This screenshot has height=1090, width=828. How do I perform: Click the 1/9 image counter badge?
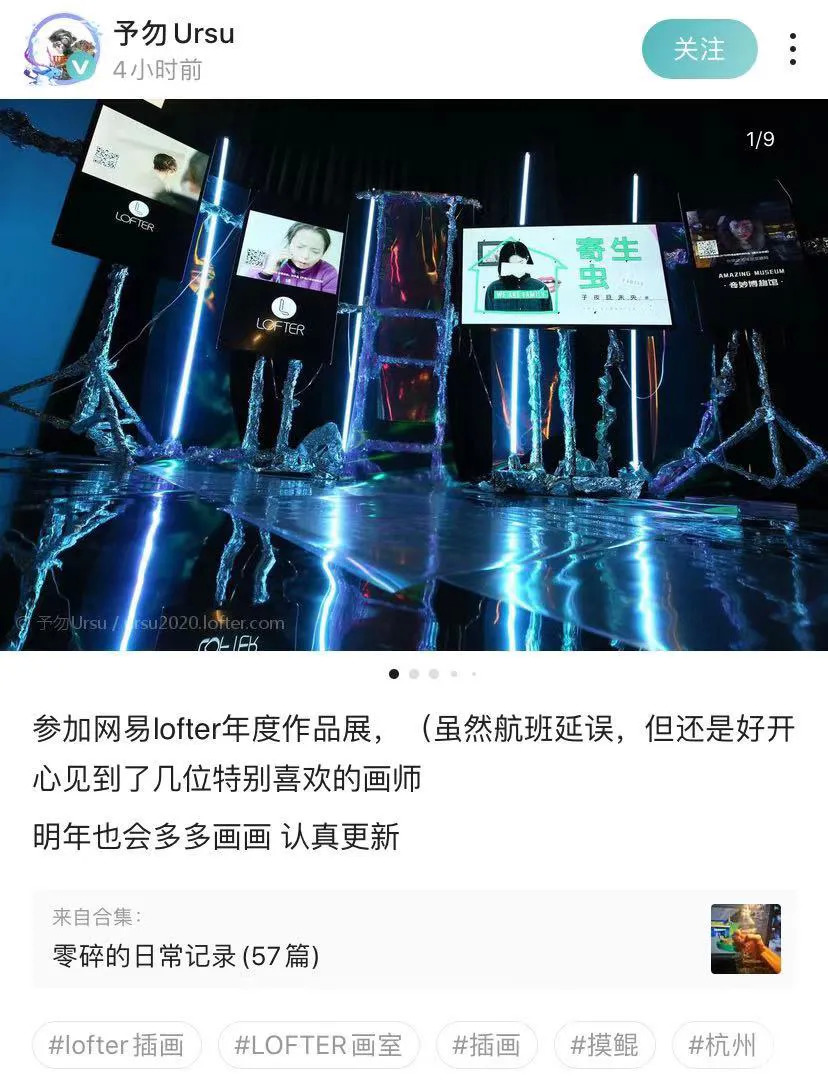coord(758,141)
